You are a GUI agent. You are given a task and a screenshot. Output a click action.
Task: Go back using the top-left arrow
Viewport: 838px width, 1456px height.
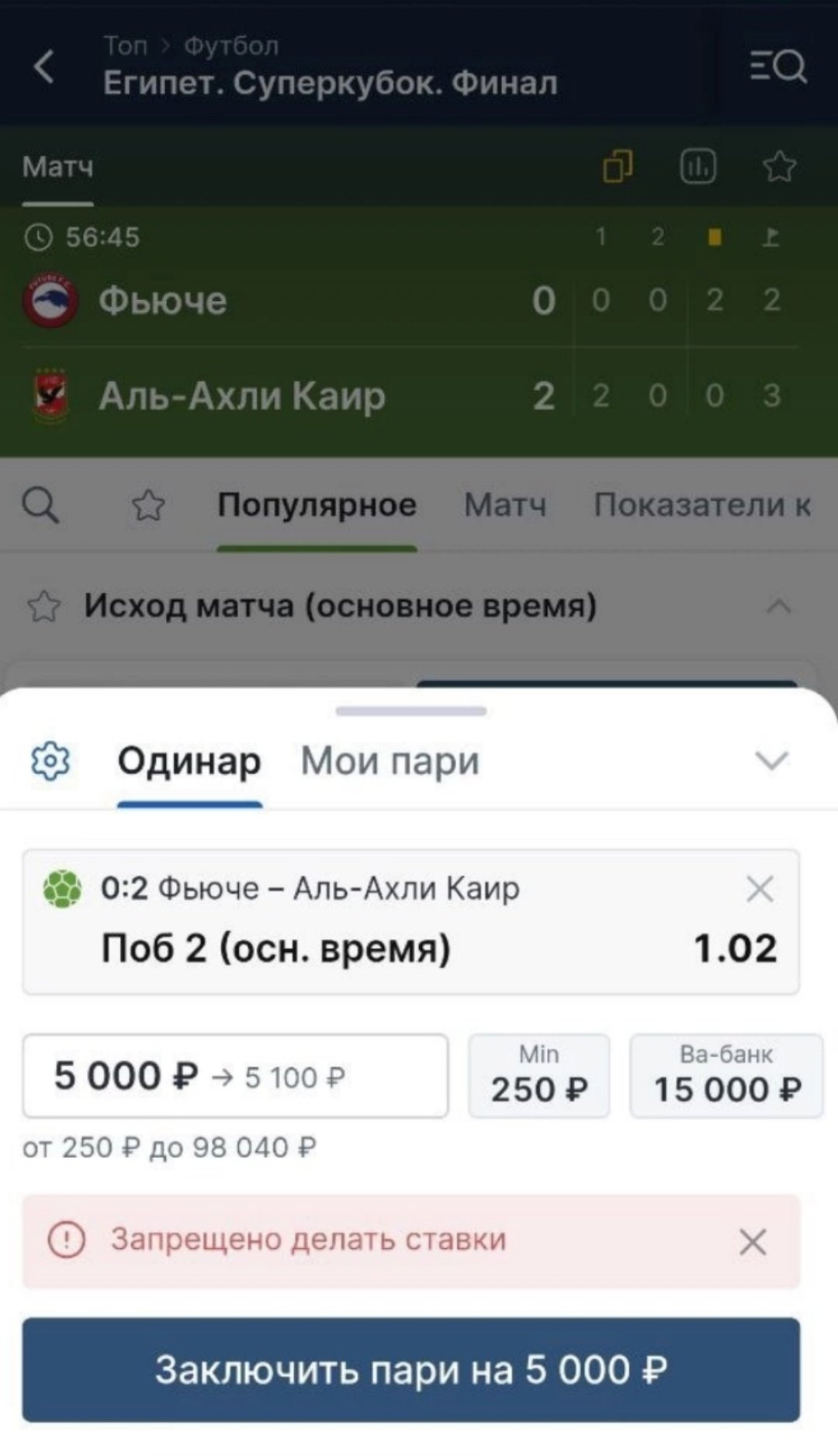tap(45, 66)
